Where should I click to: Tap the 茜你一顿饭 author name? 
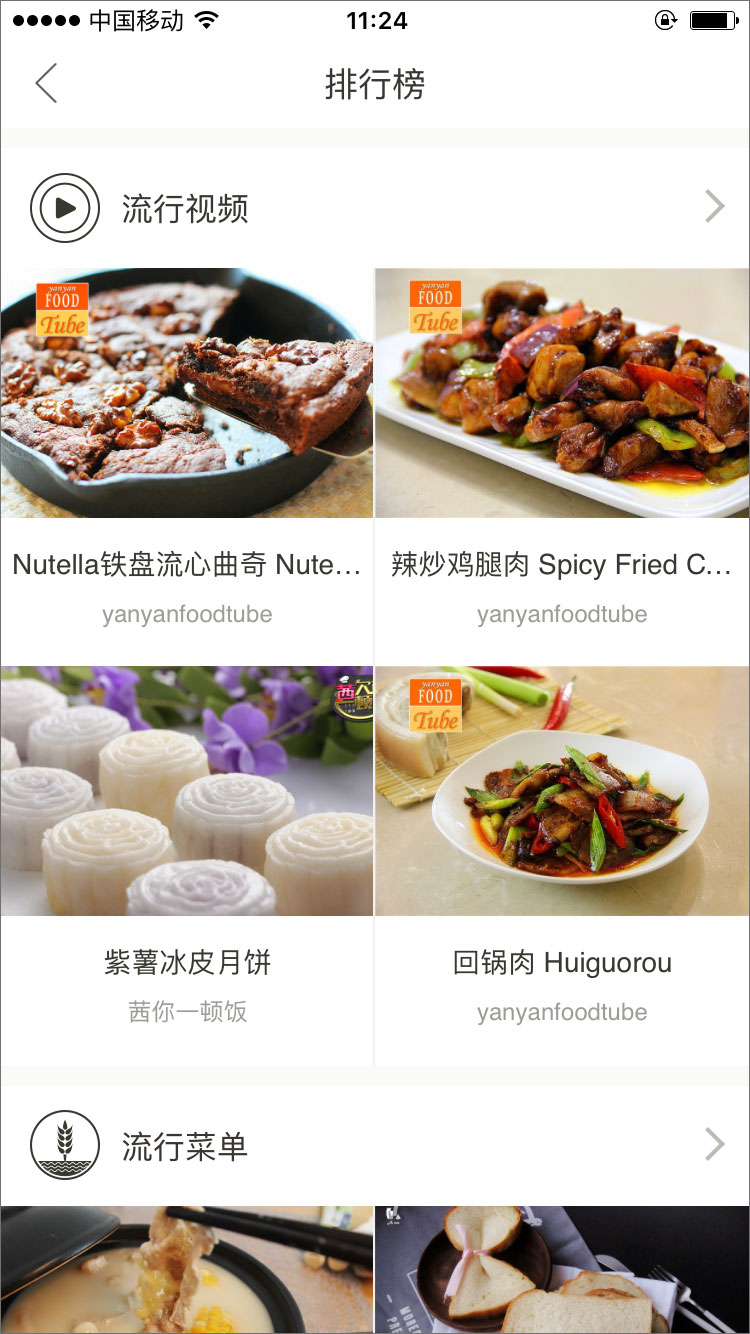point(186,1012)
